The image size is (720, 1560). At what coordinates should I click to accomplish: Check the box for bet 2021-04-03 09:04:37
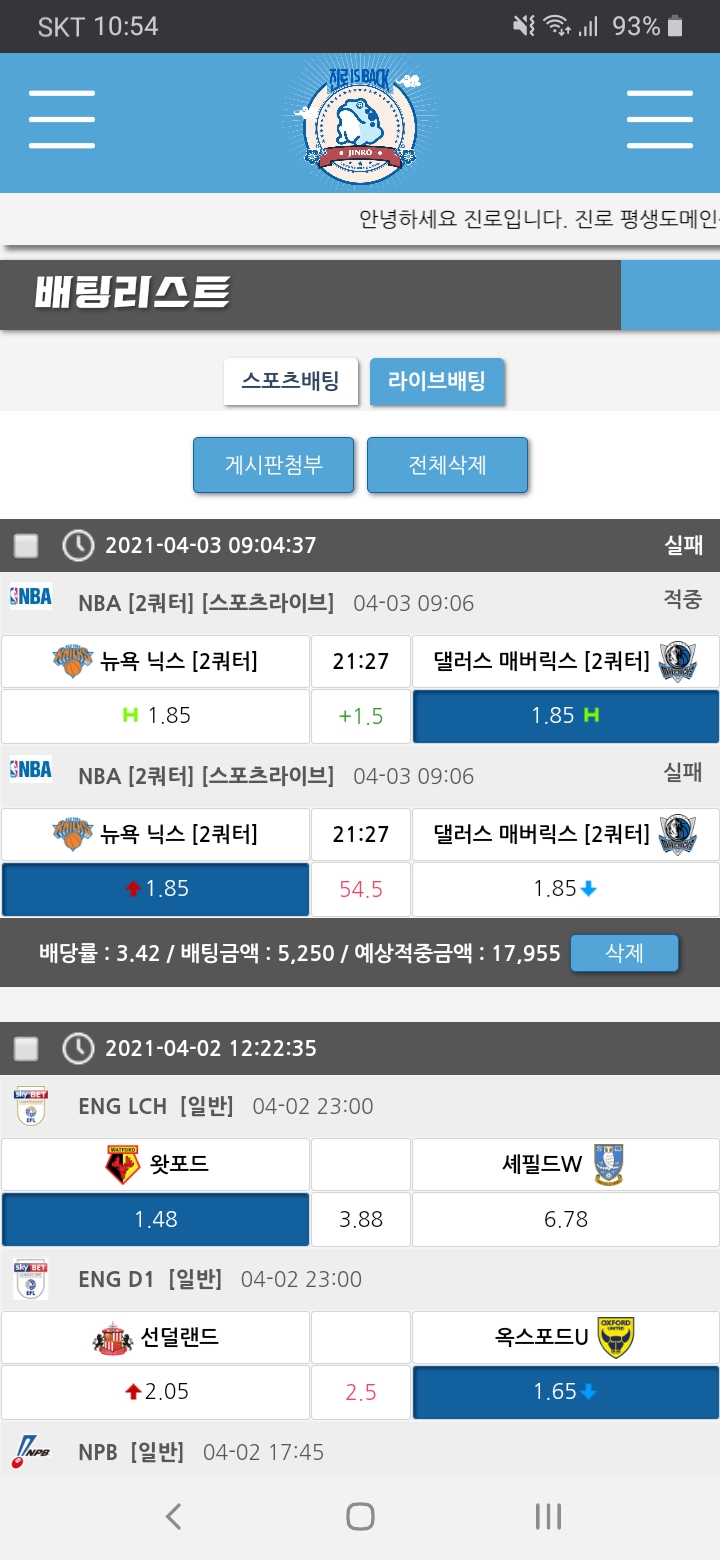coord(26,545)
